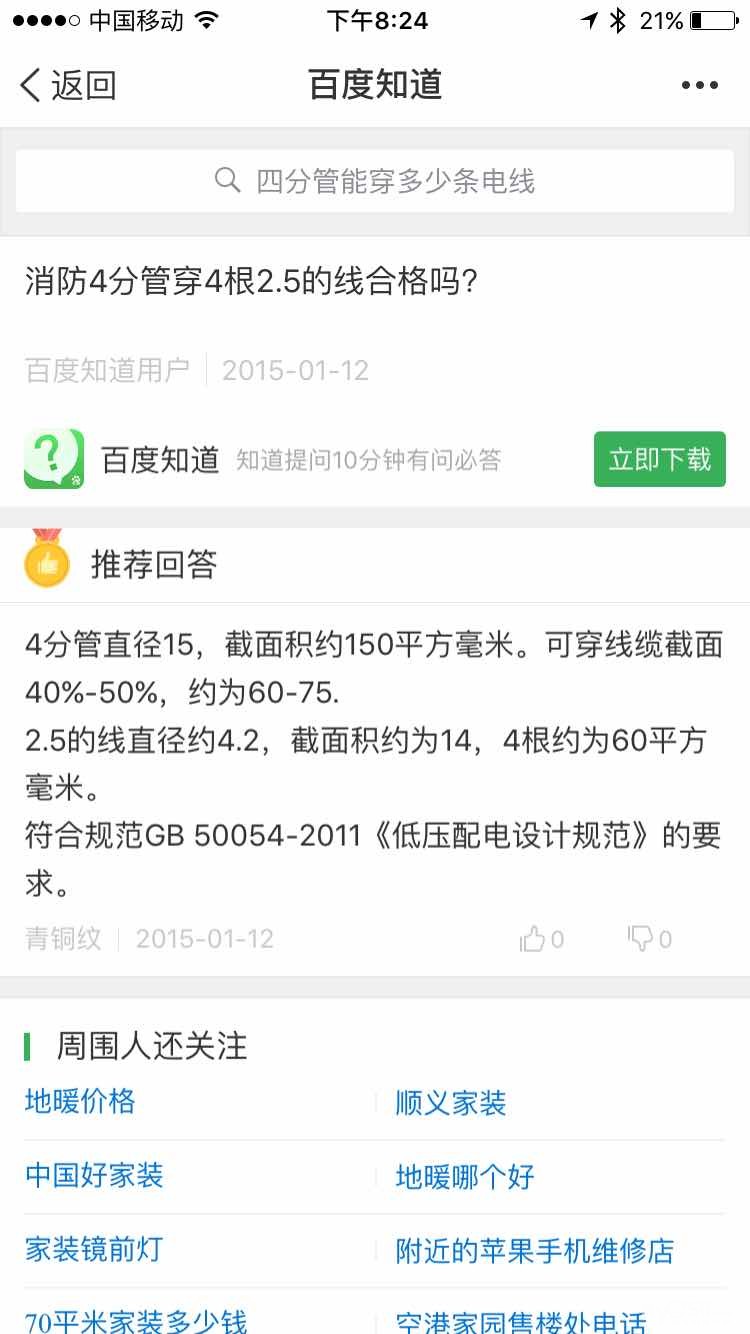Downvote the answer by 青铜纹

click(648, 939)
